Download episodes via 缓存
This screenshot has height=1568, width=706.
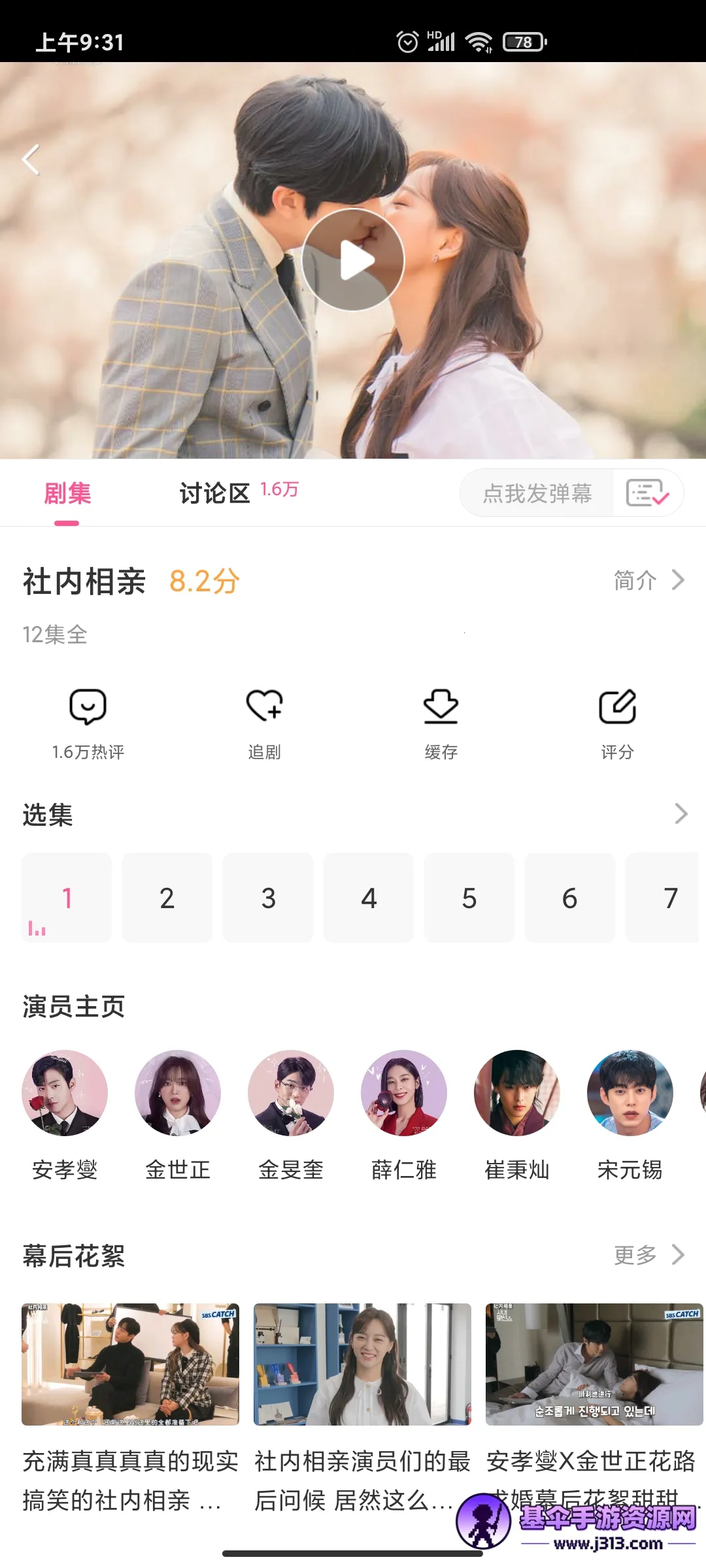pyautogui.click(x=441, y=723)
